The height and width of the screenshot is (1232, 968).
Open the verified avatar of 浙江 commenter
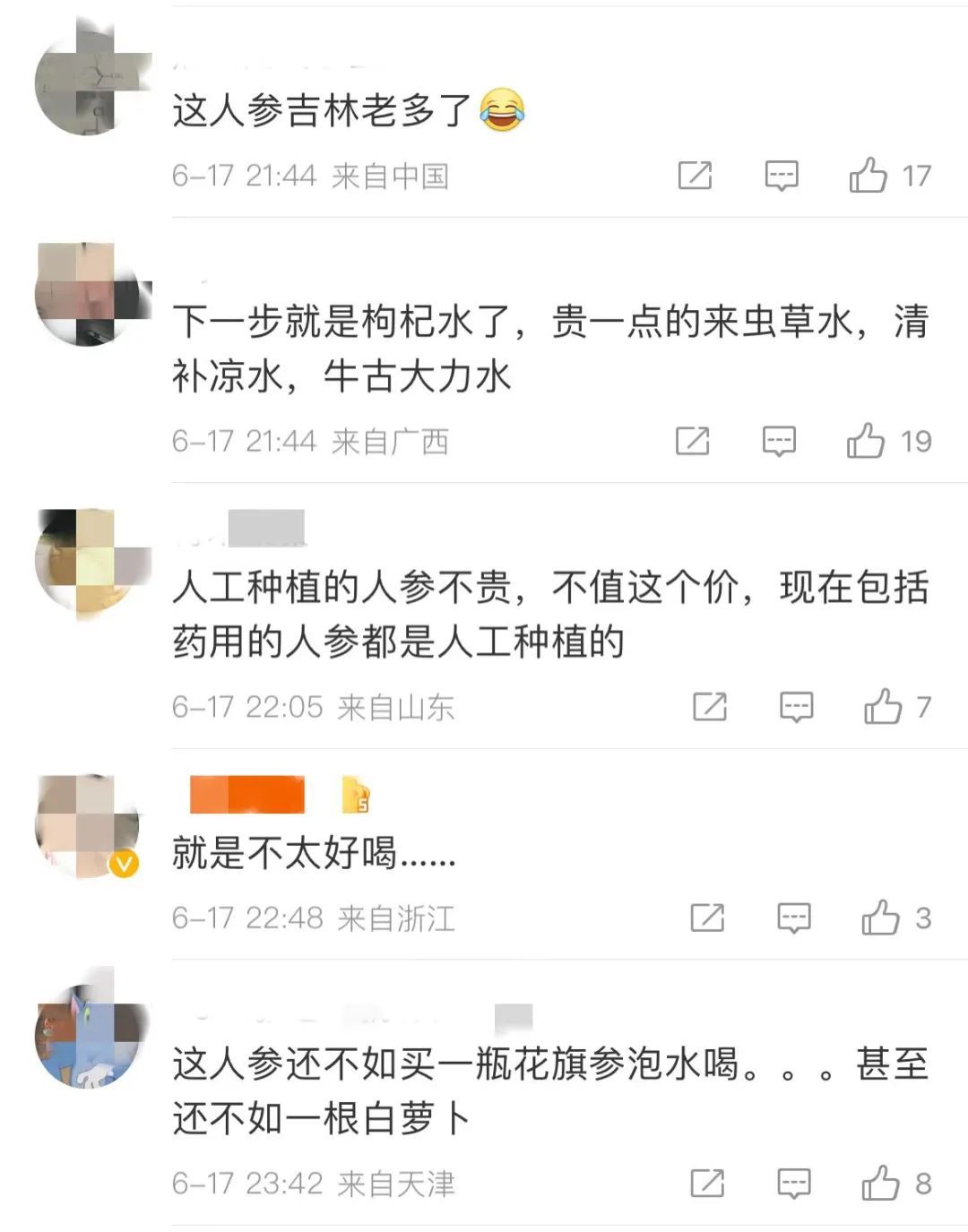click(x=87, y=826)
